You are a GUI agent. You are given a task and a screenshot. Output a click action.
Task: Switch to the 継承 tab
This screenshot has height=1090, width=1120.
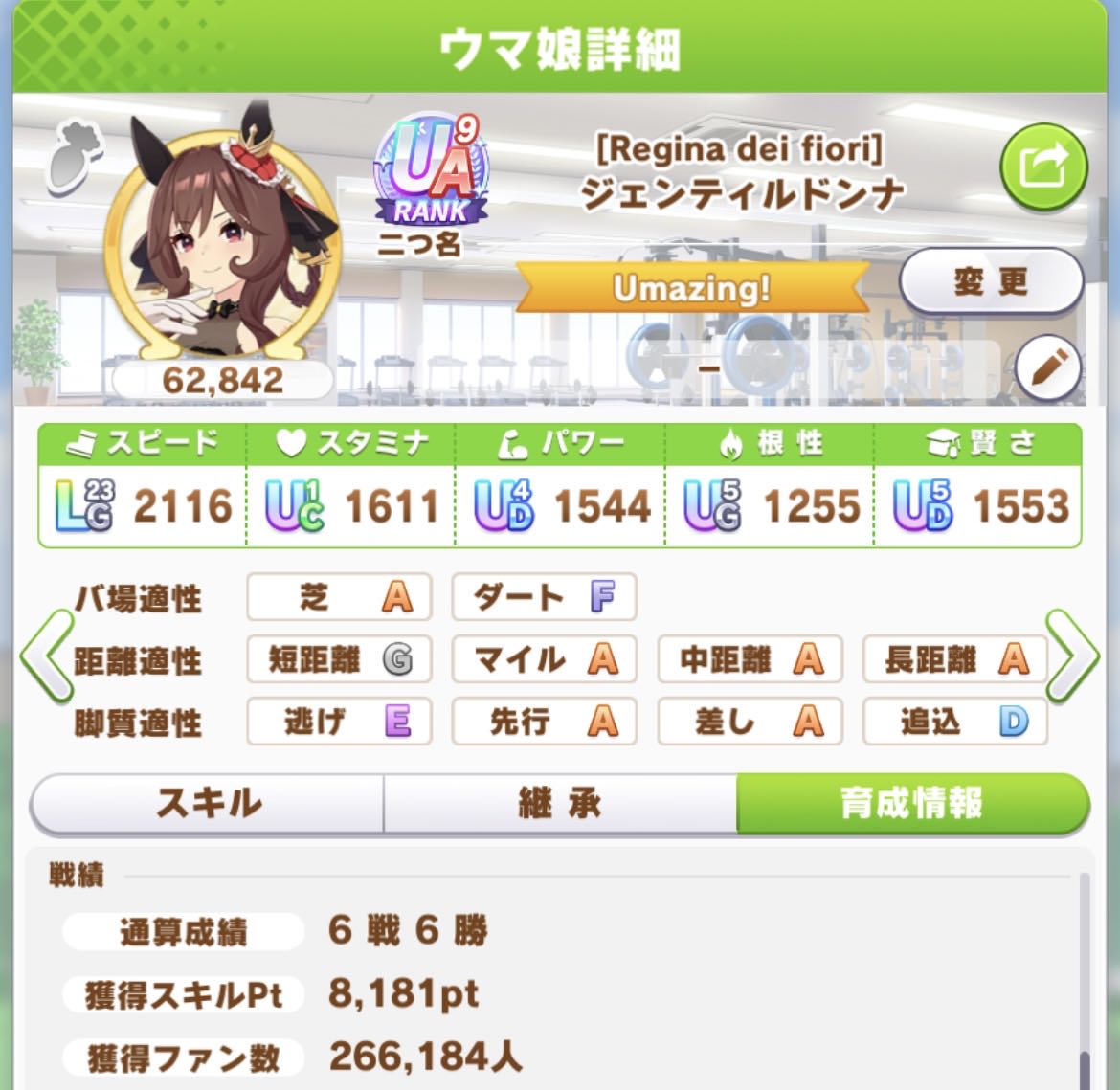[560, 804]
